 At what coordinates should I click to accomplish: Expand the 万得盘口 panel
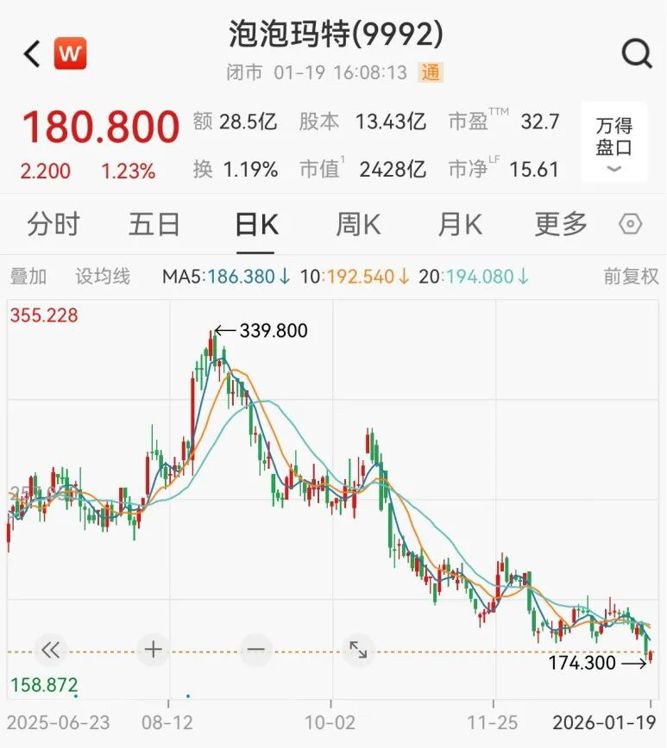[614, 143]
